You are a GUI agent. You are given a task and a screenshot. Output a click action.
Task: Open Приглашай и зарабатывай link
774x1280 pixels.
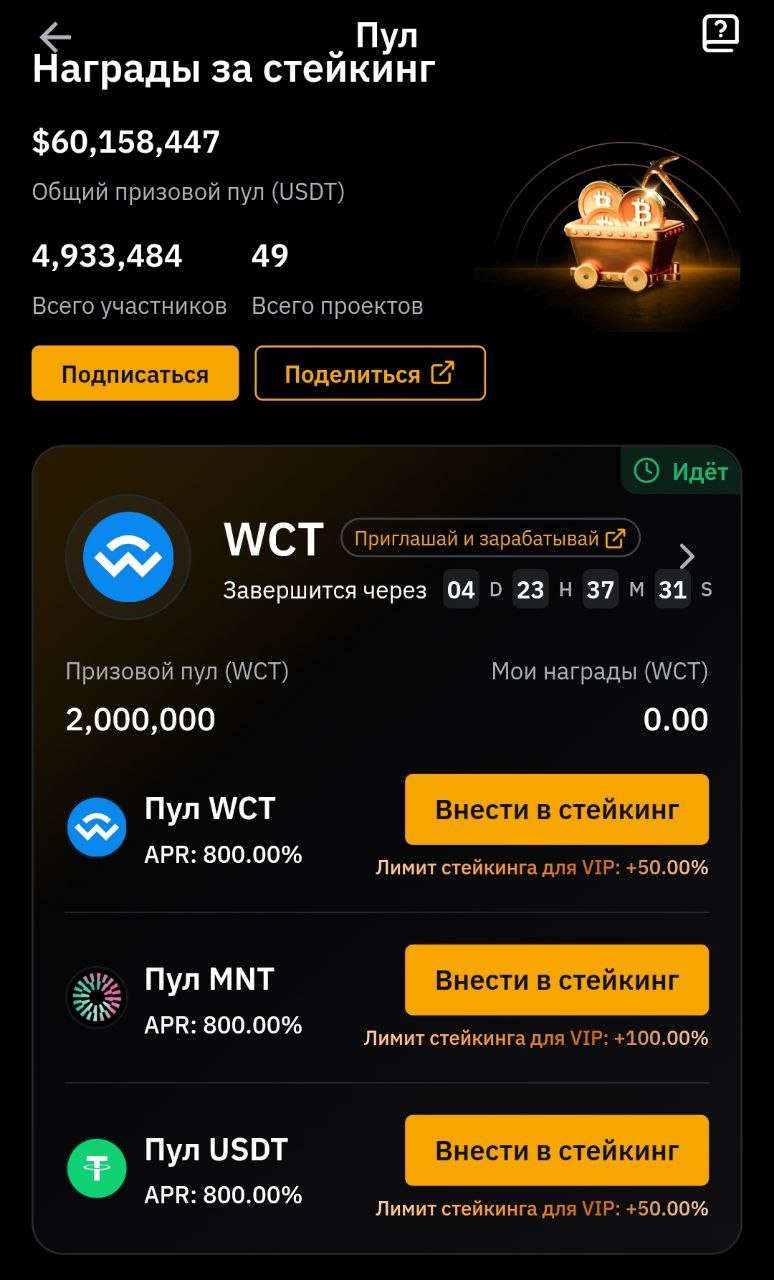click(x=490, y=539)
